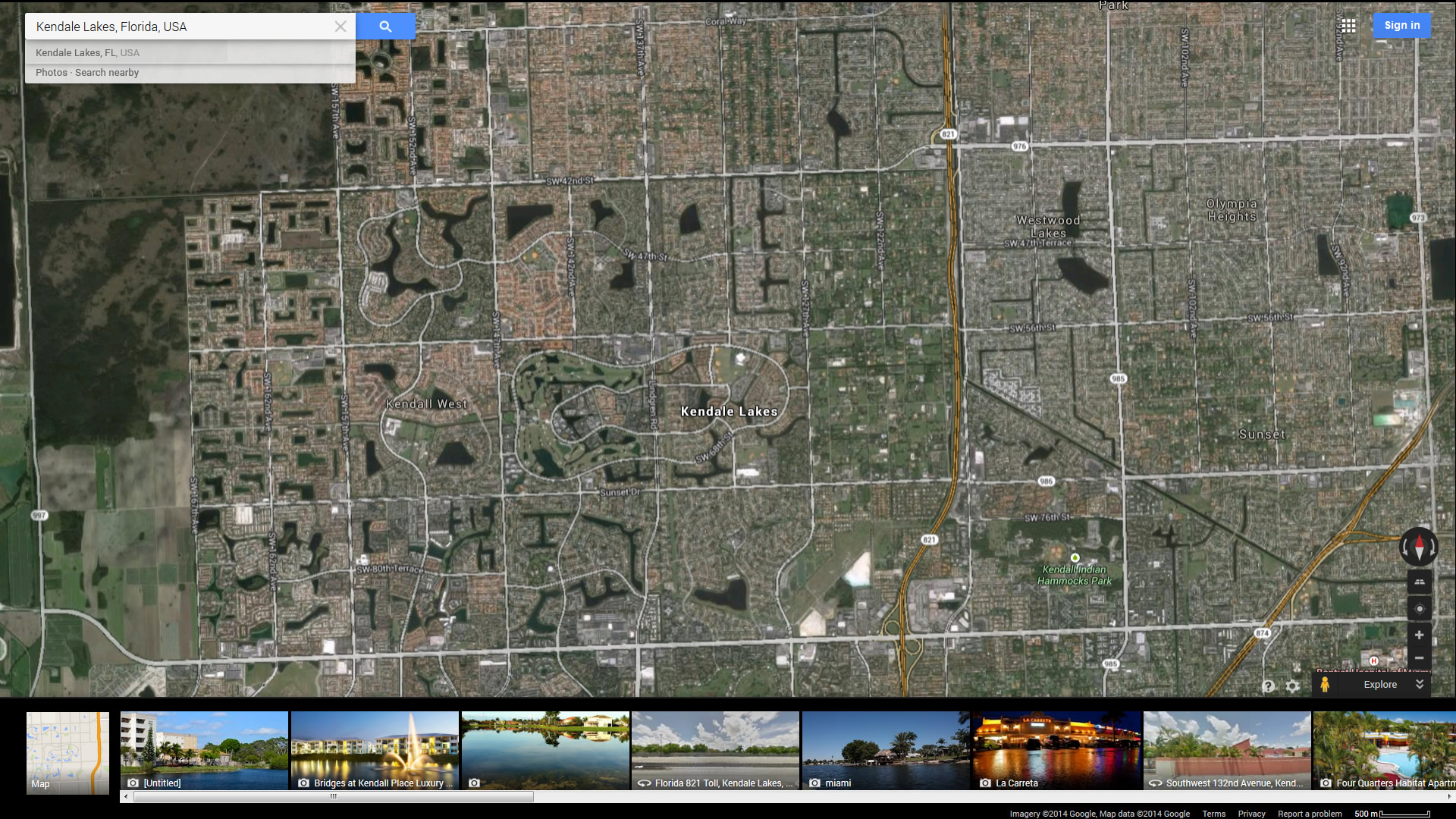Show my current location
1456x819 pixels.
[1419, 608]
